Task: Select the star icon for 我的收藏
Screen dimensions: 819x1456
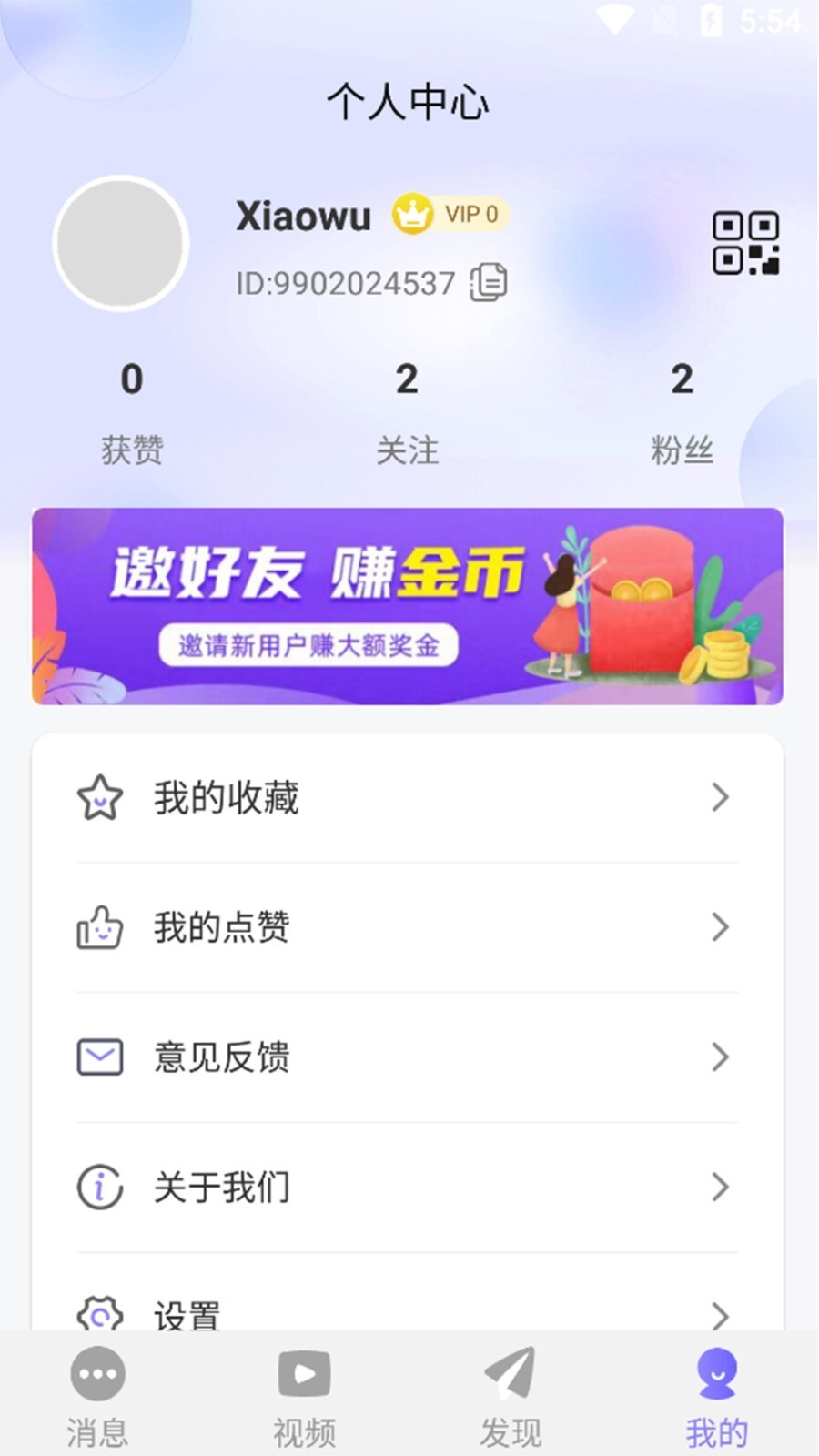Action: pyautogui.click(x=100, y=797)
